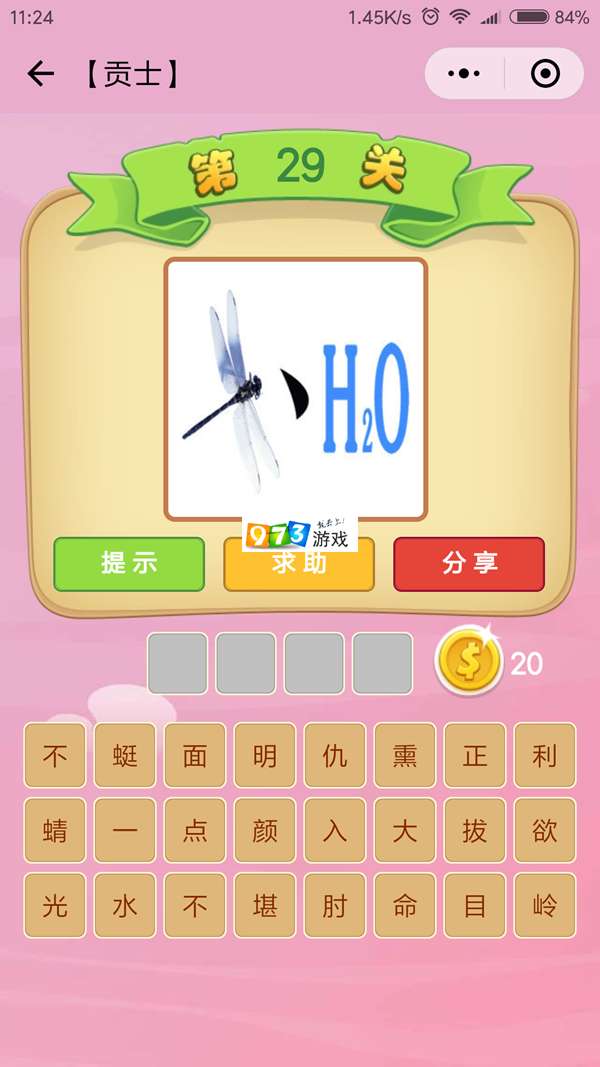Open the mini program three-dot menu
Image resolution: width=600 pixels, height=1067 pixels.
pos(464,74)
